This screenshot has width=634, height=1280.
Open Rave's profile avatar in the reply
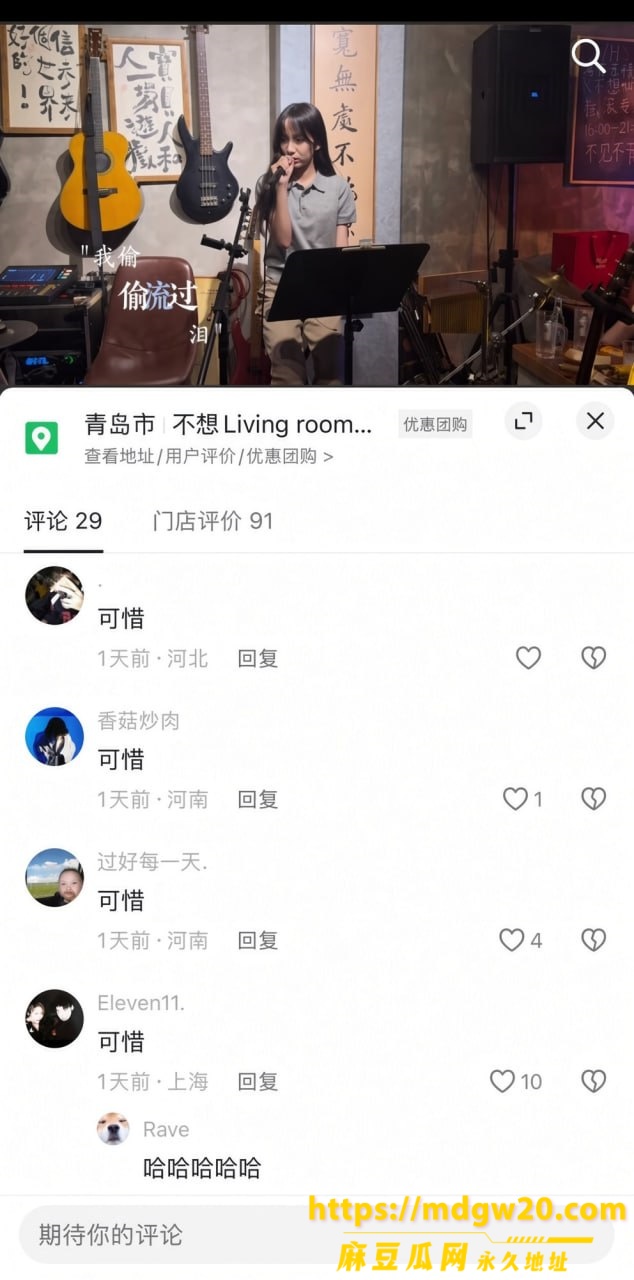113,1129
